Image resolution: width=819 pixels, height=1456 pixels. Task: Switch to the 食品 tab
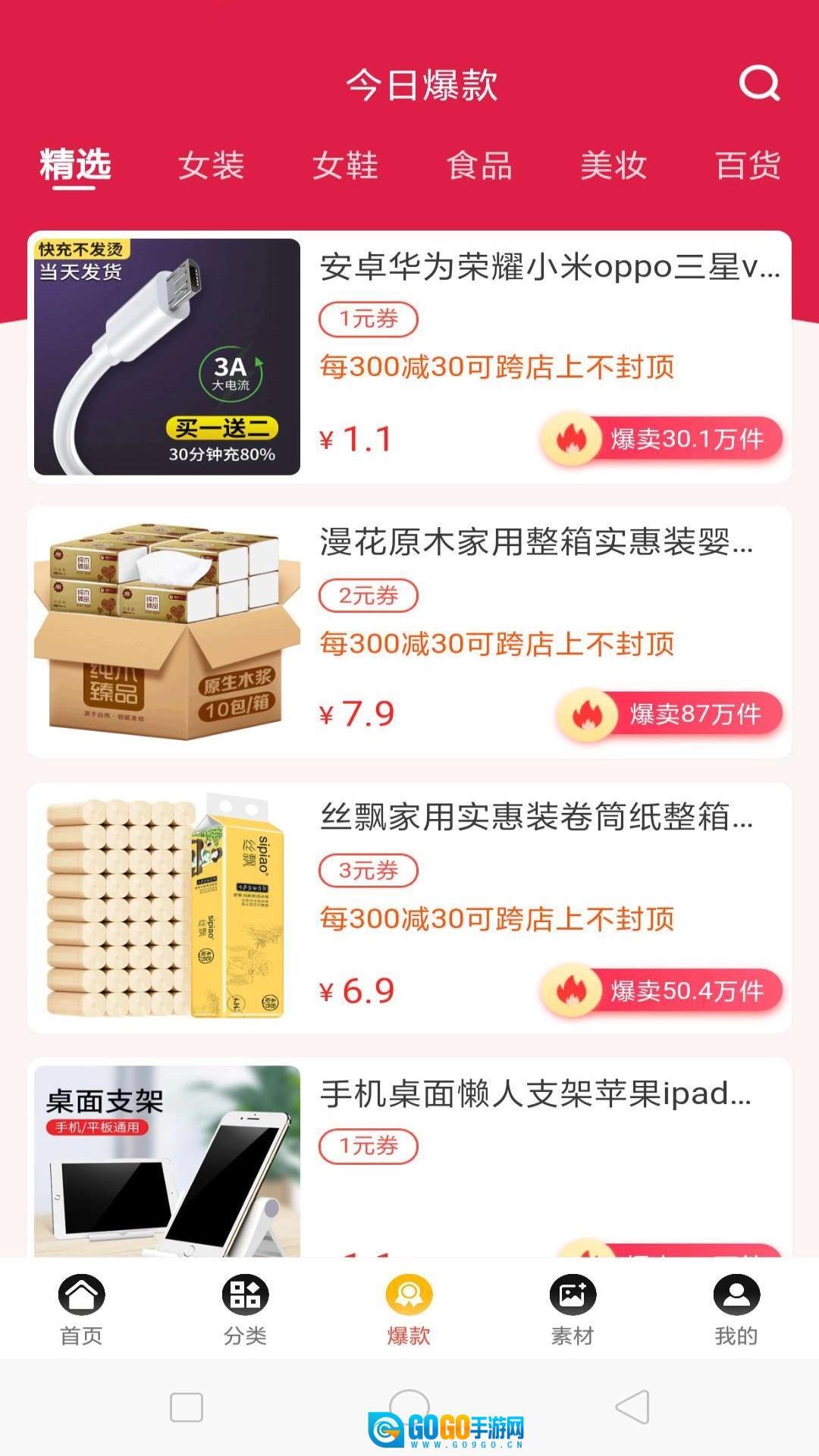point(479,165)
